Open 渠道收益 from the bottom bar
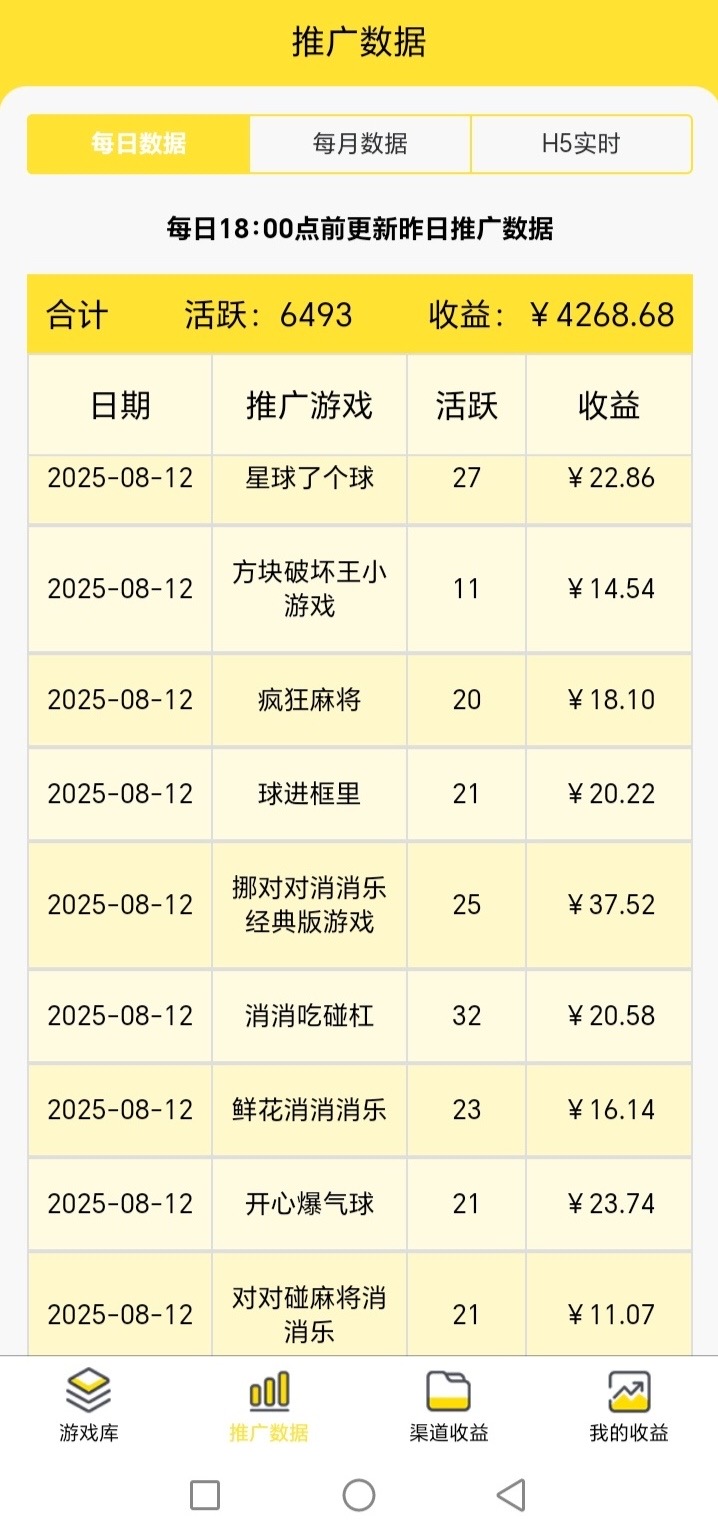This screenshot has width=718, height=1530. coord(449,1405)
